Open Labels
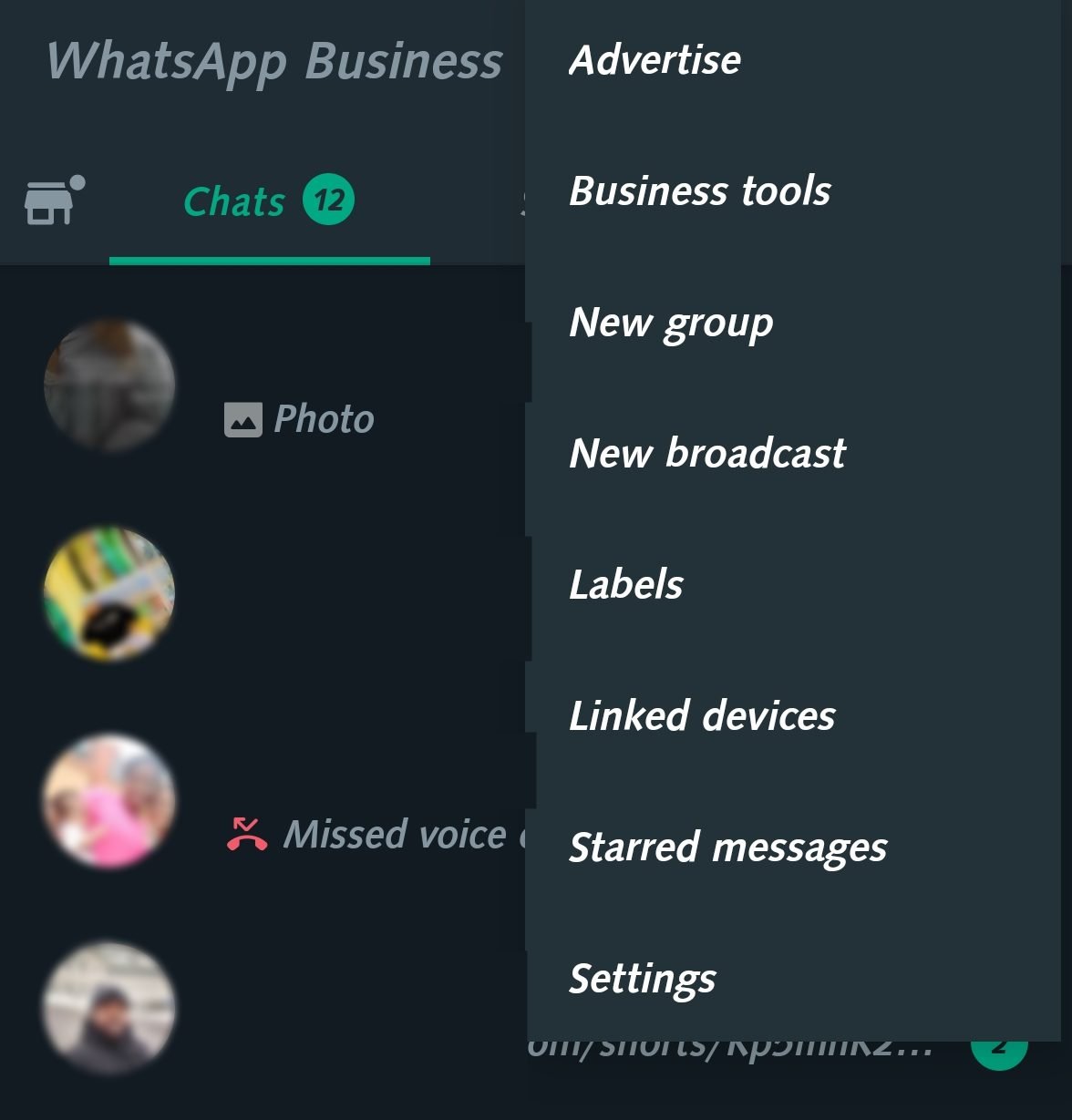The width and height of the screenshot is (1072, 1120). (x=625, y=585)
